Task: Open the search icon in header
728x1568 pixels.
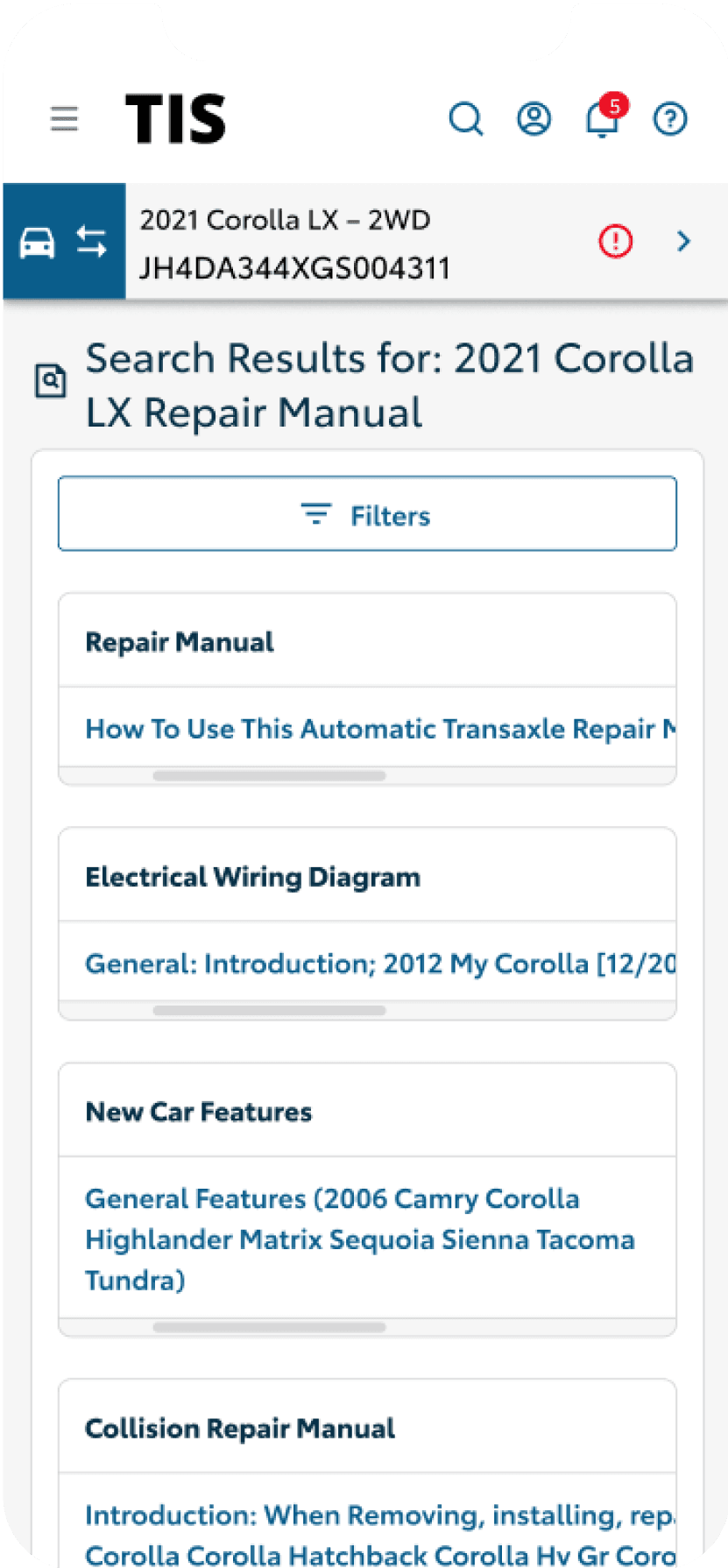Action: tap(465, 119)
